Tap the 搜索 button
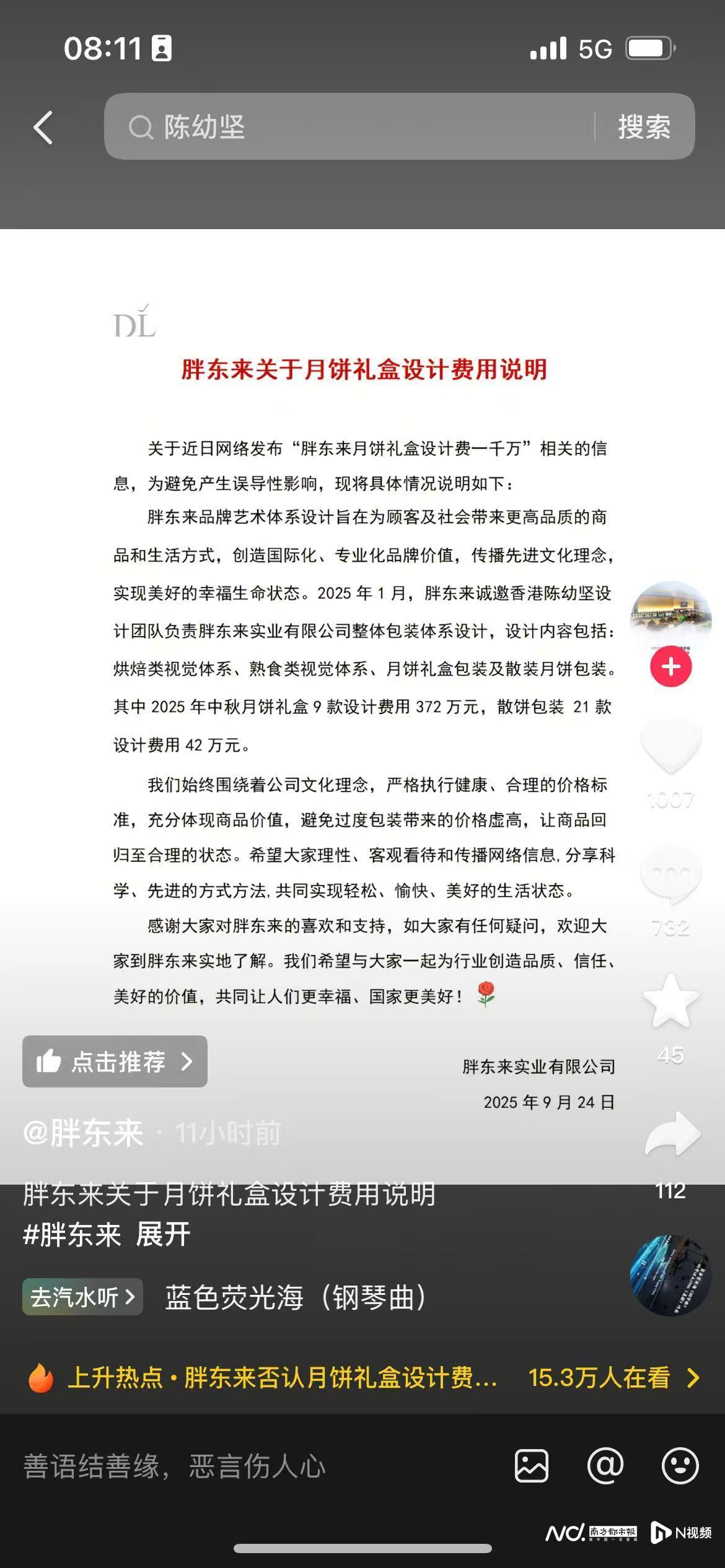This screenshot has width=725, height=1568. tap(644, 127)
